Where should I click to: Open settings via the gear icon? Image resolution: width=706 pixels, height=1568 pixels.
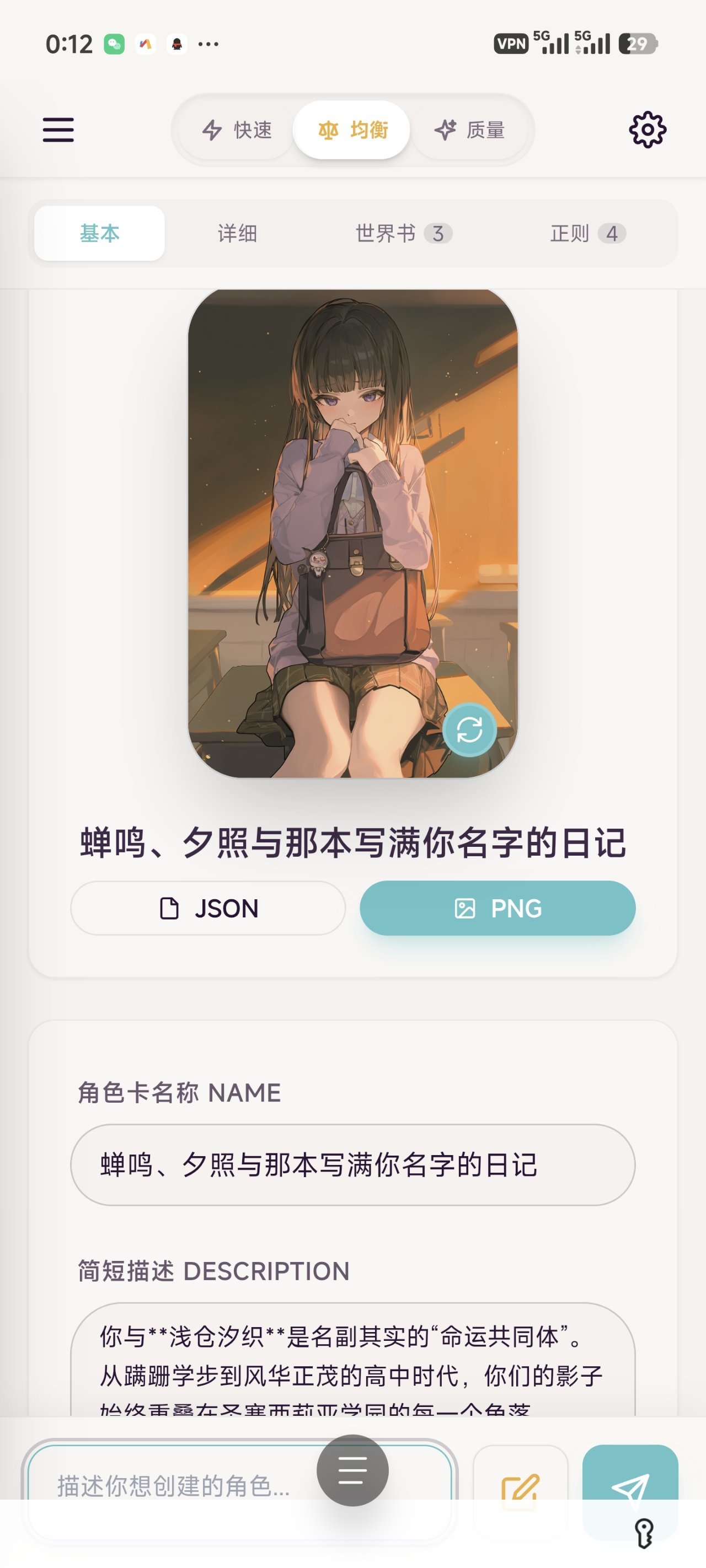(x=647, y=130)
